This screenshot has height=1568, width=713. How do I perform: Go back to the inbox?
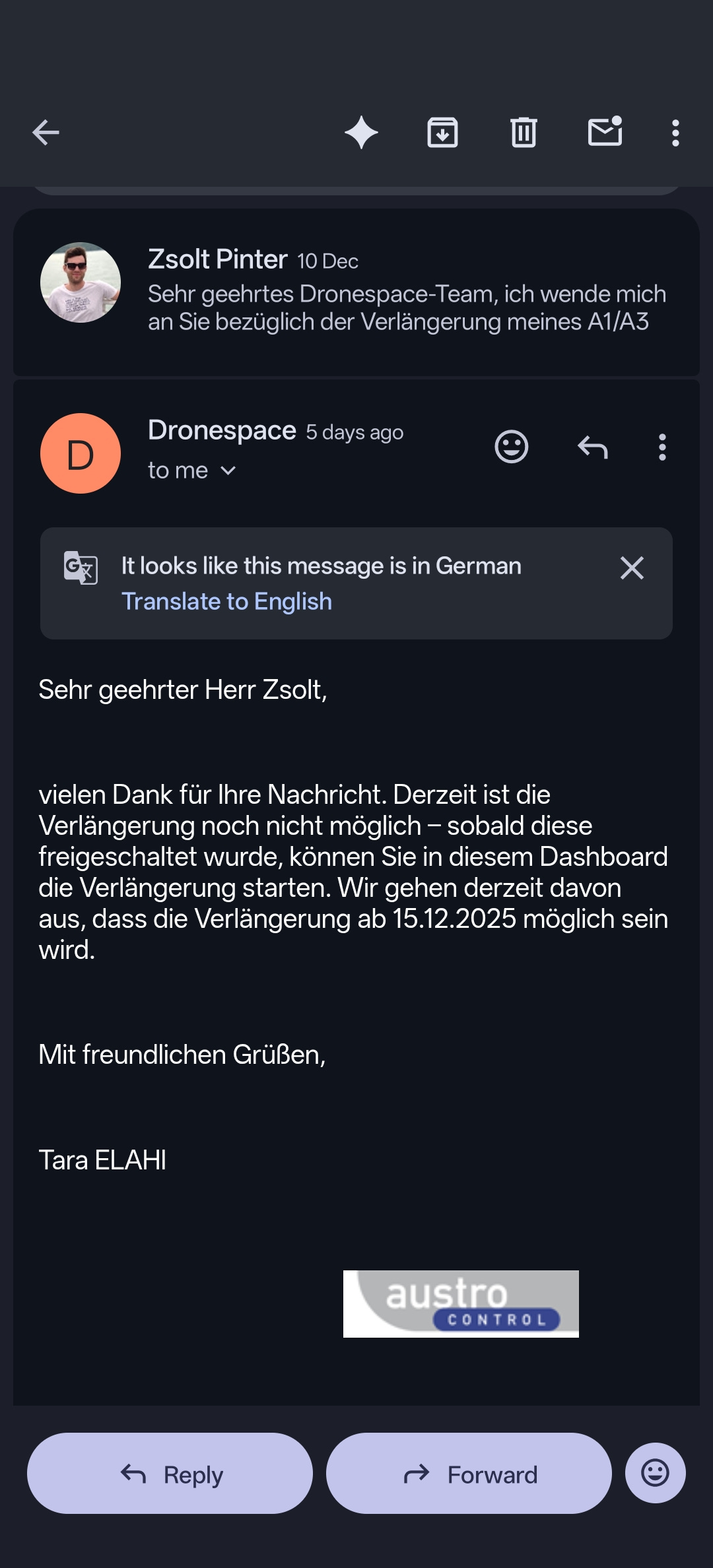(46, 133)
